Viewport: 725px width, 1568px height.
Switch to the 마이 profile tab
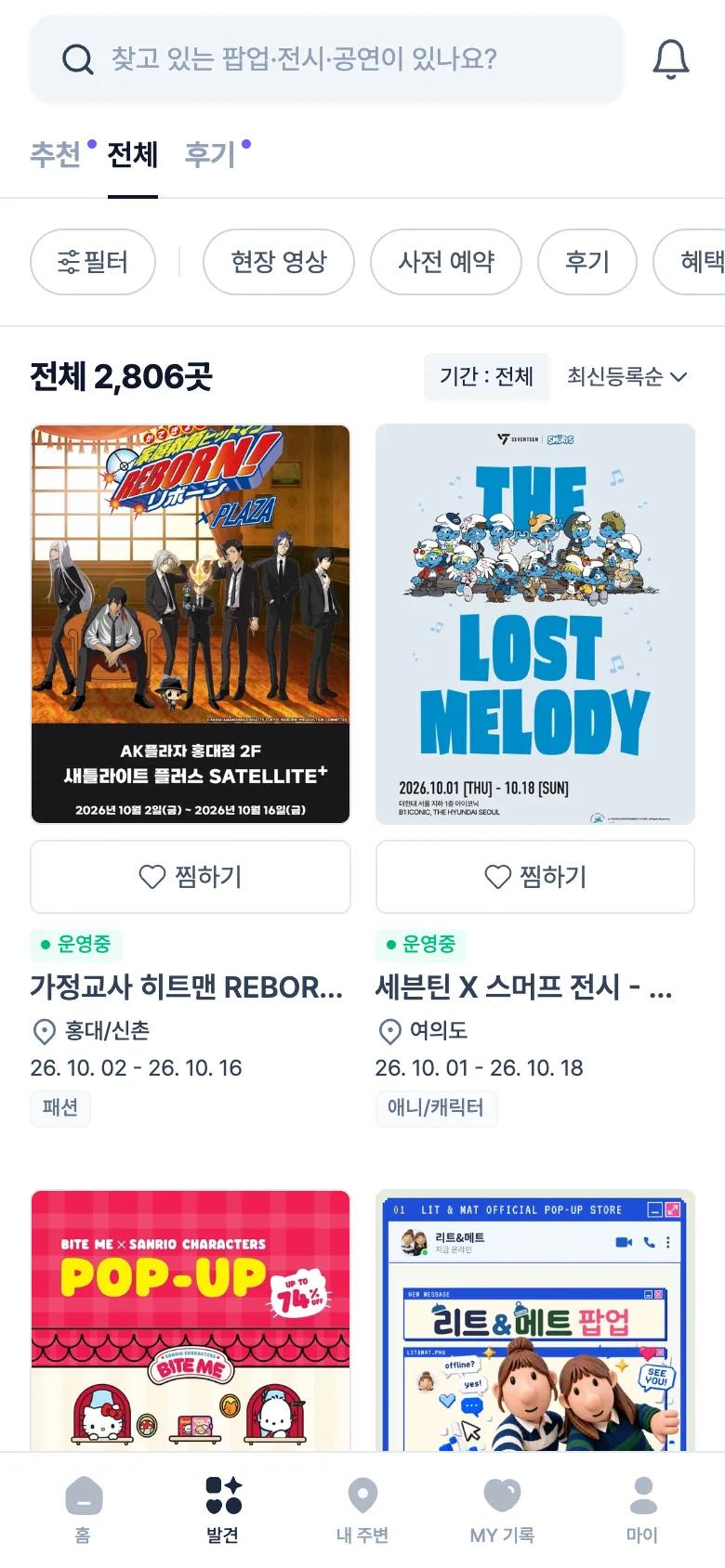pos(642,1509)
